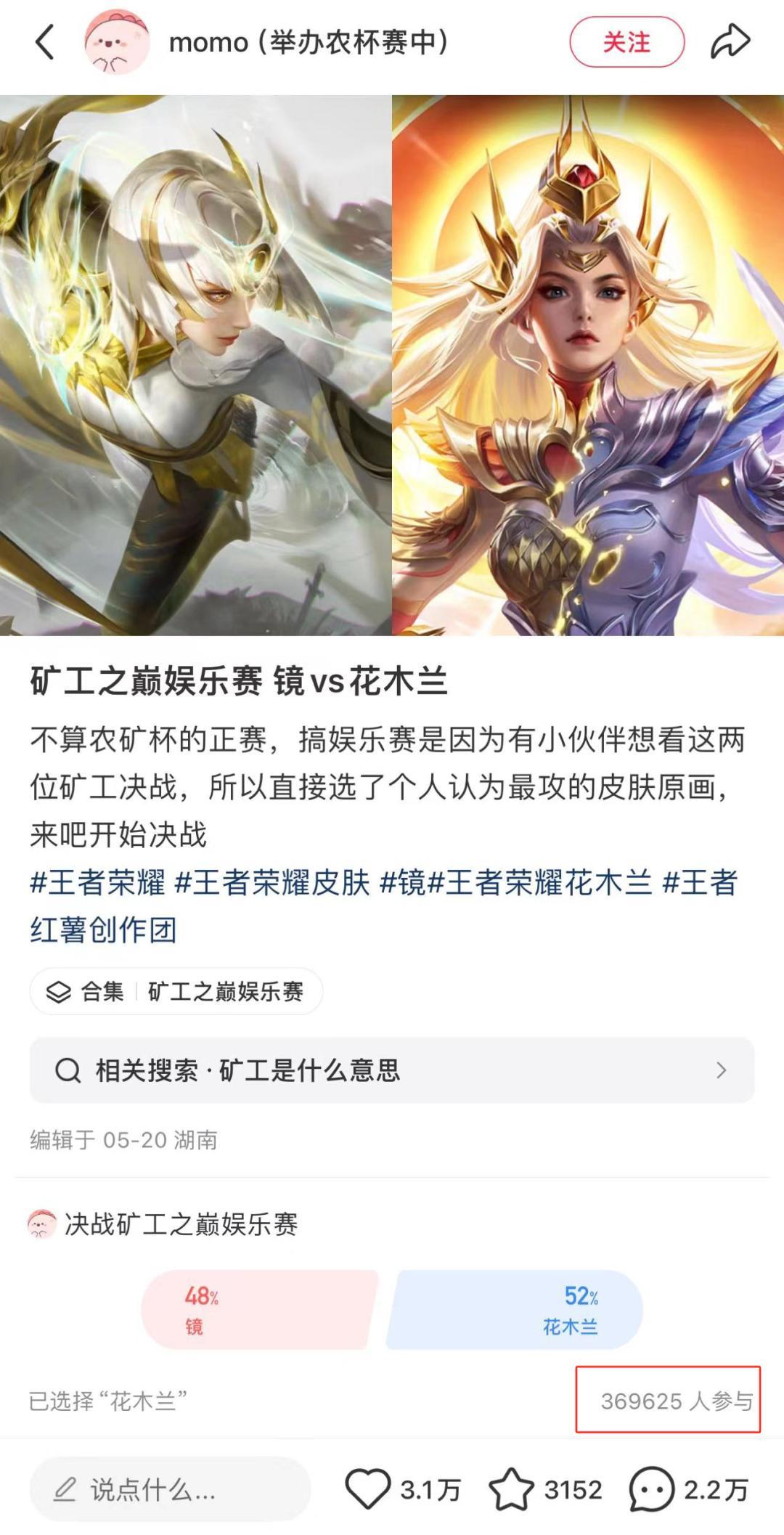784x1535 pixels.
Task: Like the post with the heart icon
Action: click(x=367, y=1489)
